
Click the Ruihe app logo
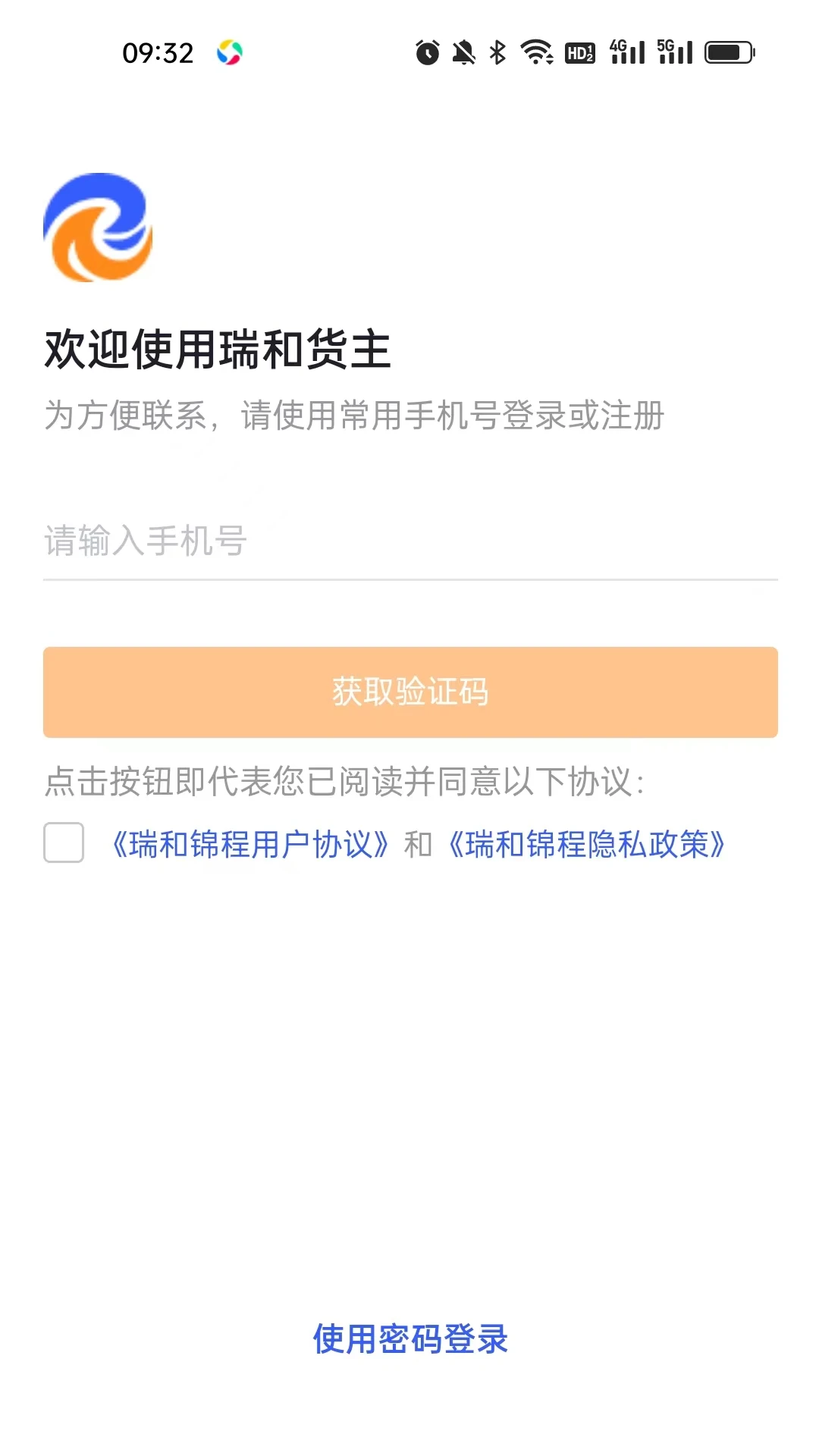(x=97, y=228)
